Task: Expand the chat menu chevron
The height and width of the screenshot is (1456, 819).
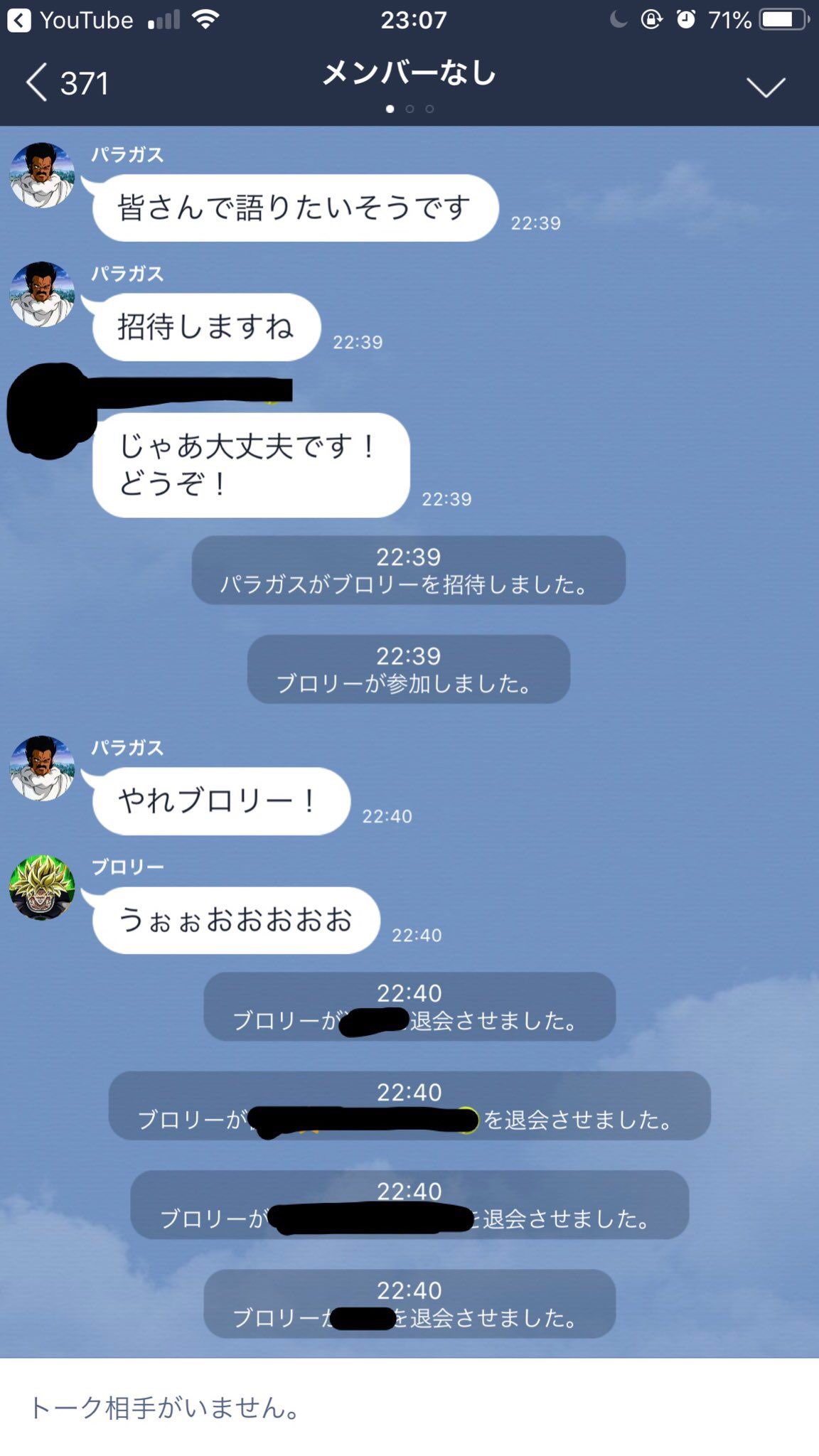Action: click(x=766, y=87)
